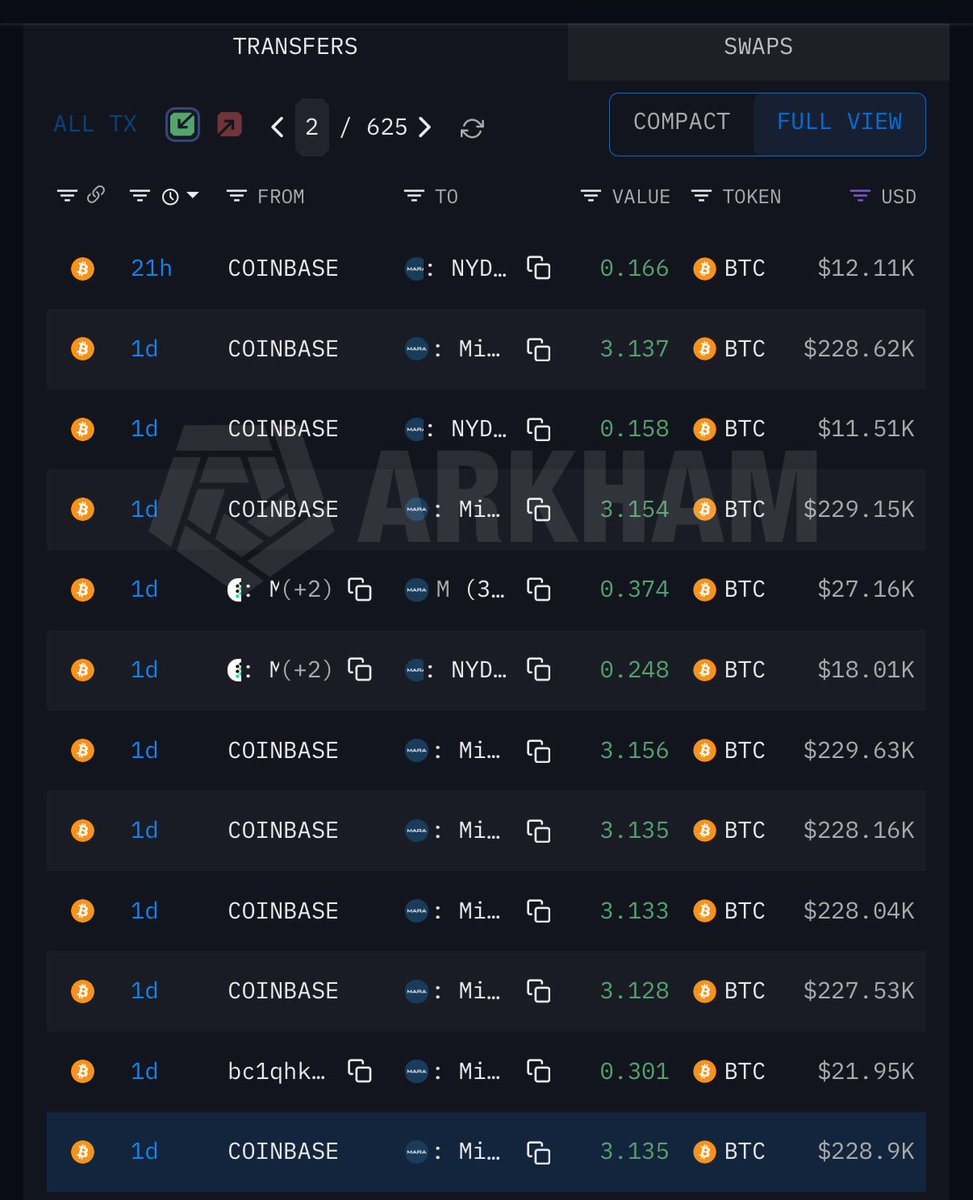
Task: Filter transfers by VALUE
Action: point(591,197)
